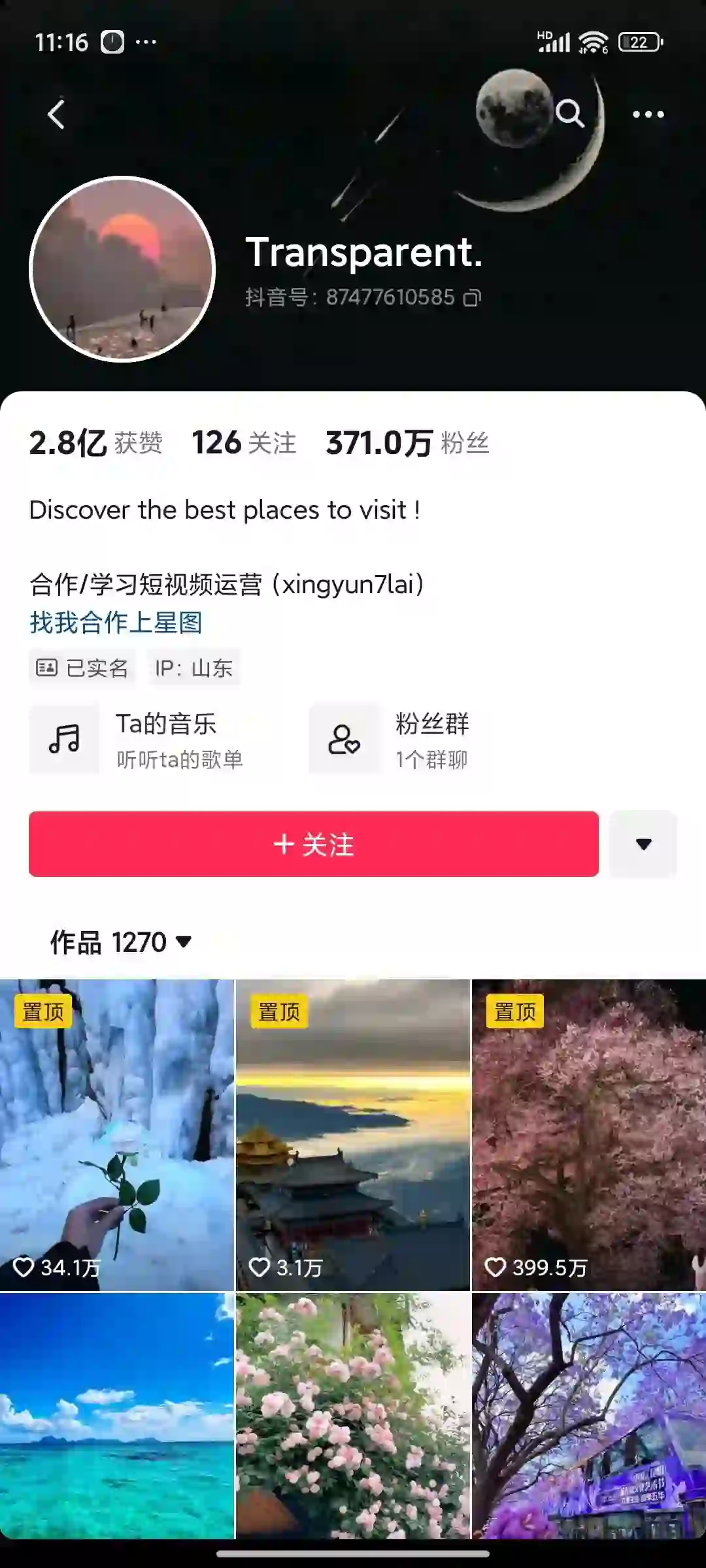Play the pinned video with 34.1万 likes
Screen dimensions: 706x1568
[117, 1134]
